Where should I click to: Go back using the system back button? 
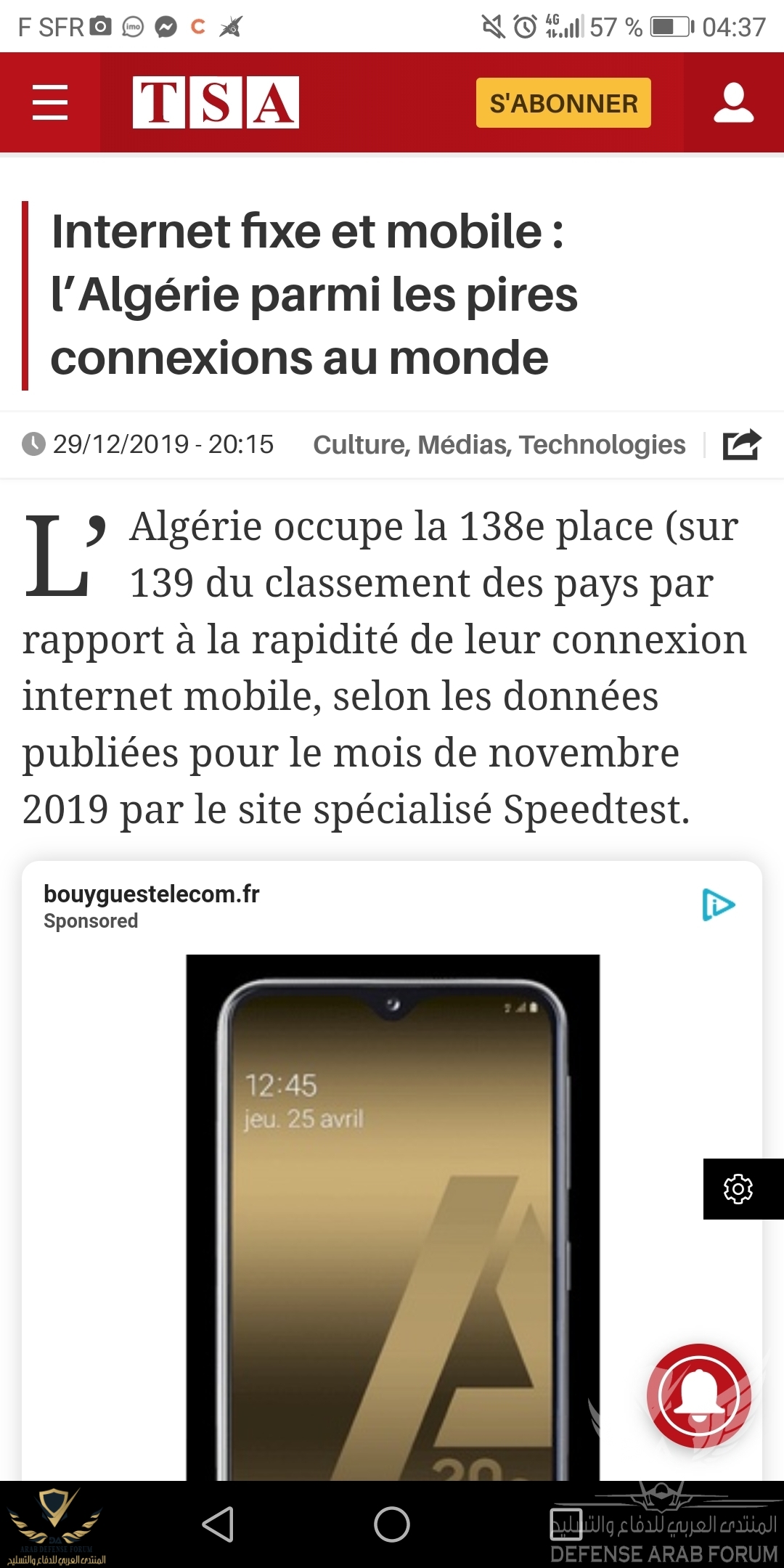point(218,1524)
